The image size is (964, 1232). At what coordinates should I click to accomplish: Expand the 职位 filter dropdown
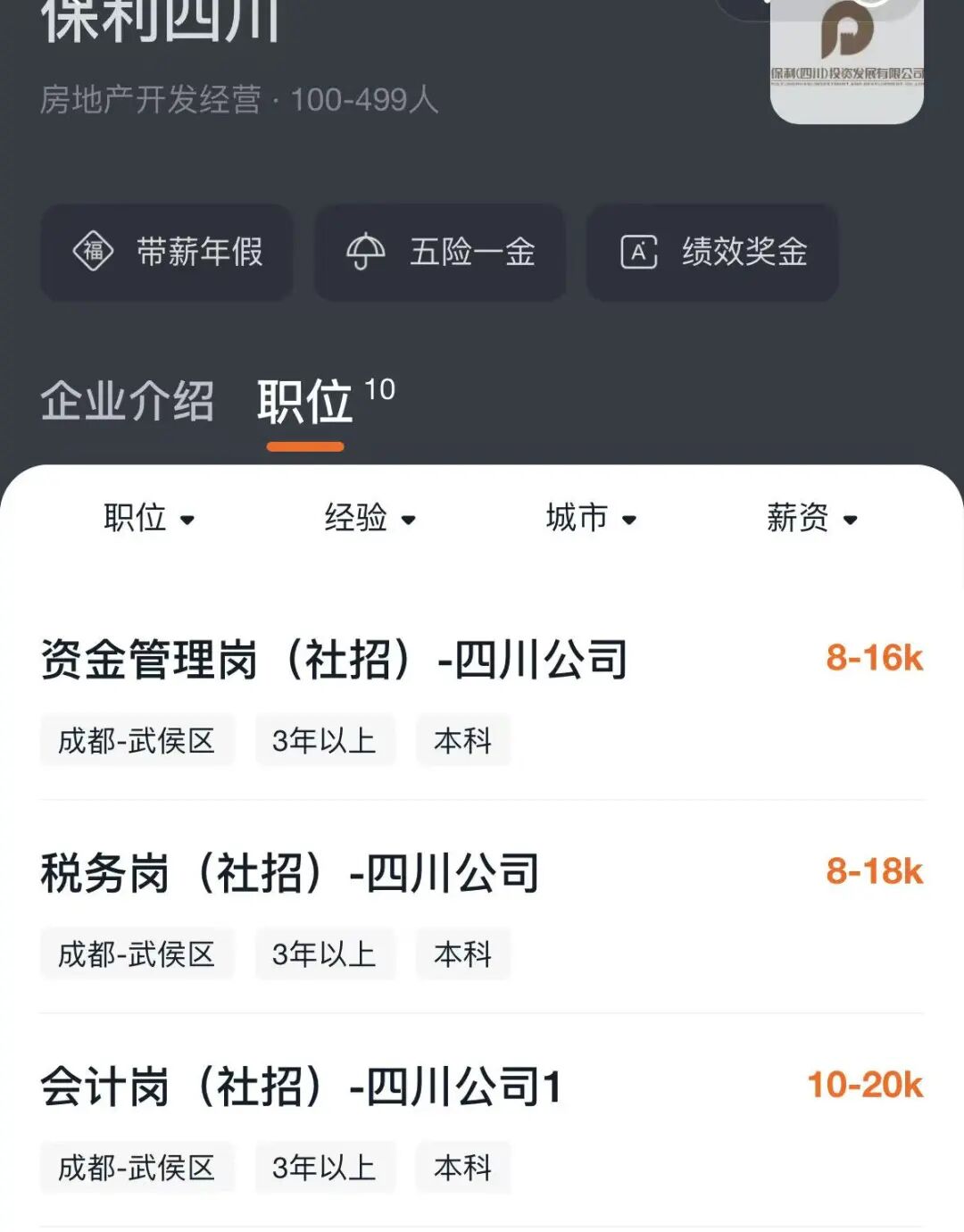tap(148, 518)
